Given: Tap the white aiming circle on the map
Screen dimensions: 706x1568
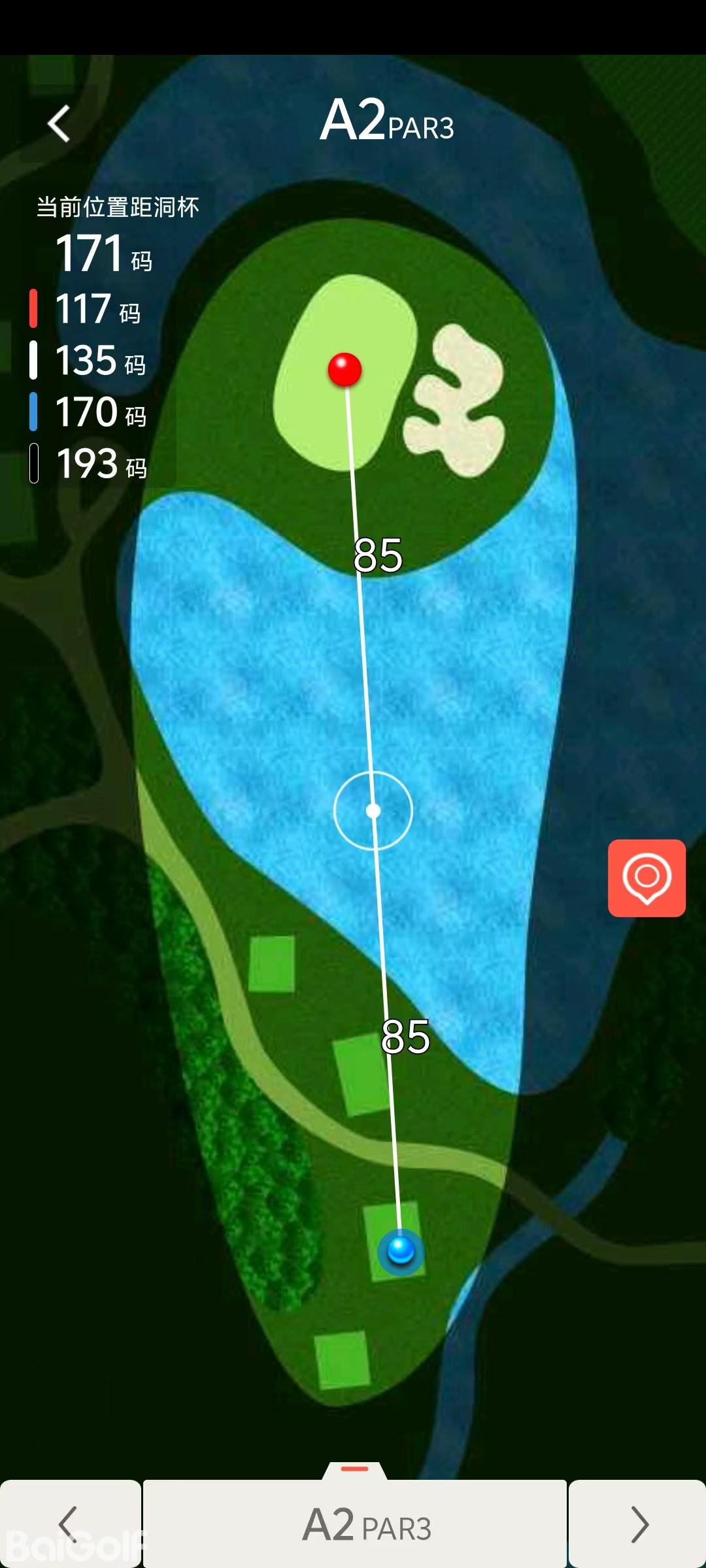Looking at the screenshot, I should [x=373, y=811].
